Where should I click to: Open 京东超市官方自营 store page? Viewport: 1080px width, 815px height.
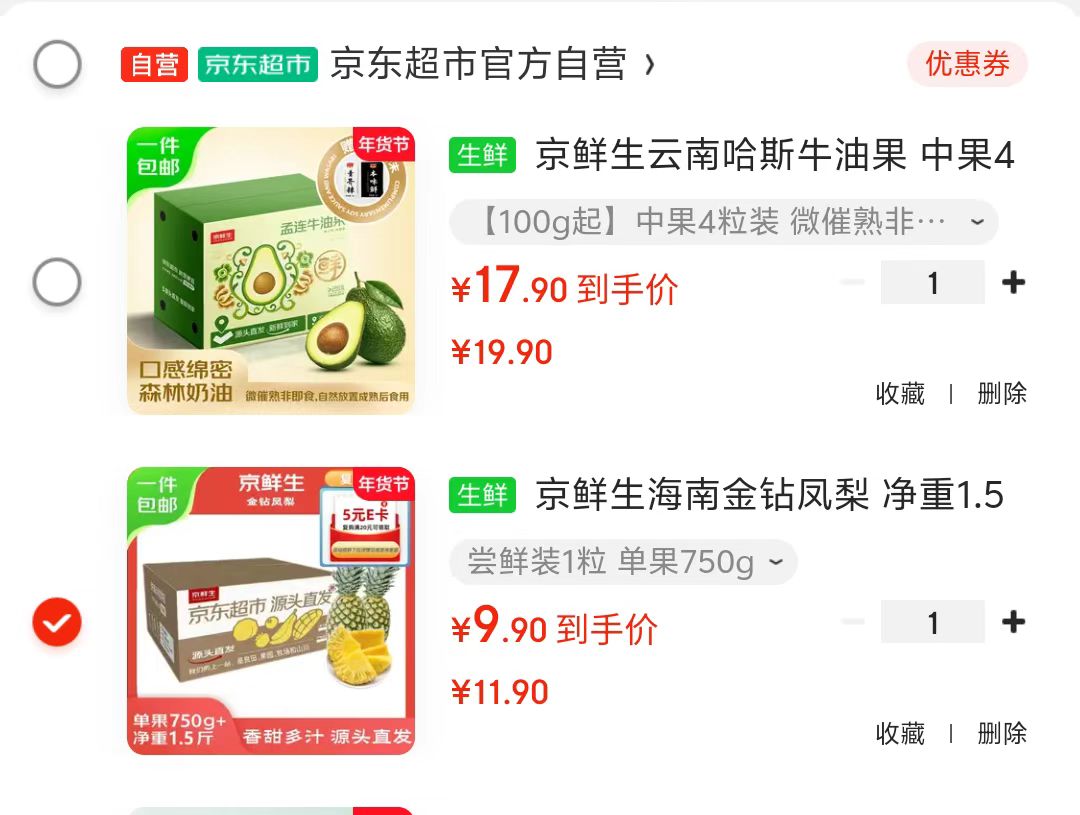(478, 65)
